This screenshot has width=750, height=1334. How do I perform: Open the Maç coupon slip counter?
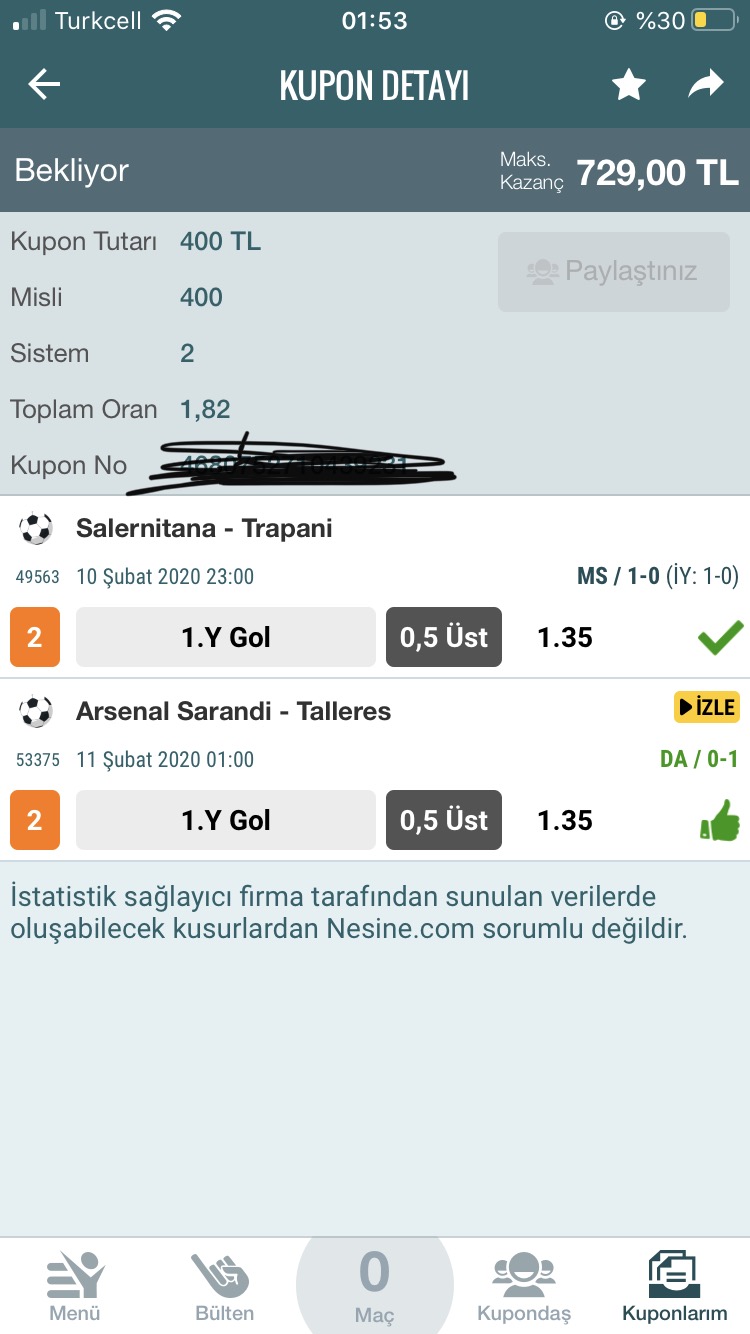374,1288
